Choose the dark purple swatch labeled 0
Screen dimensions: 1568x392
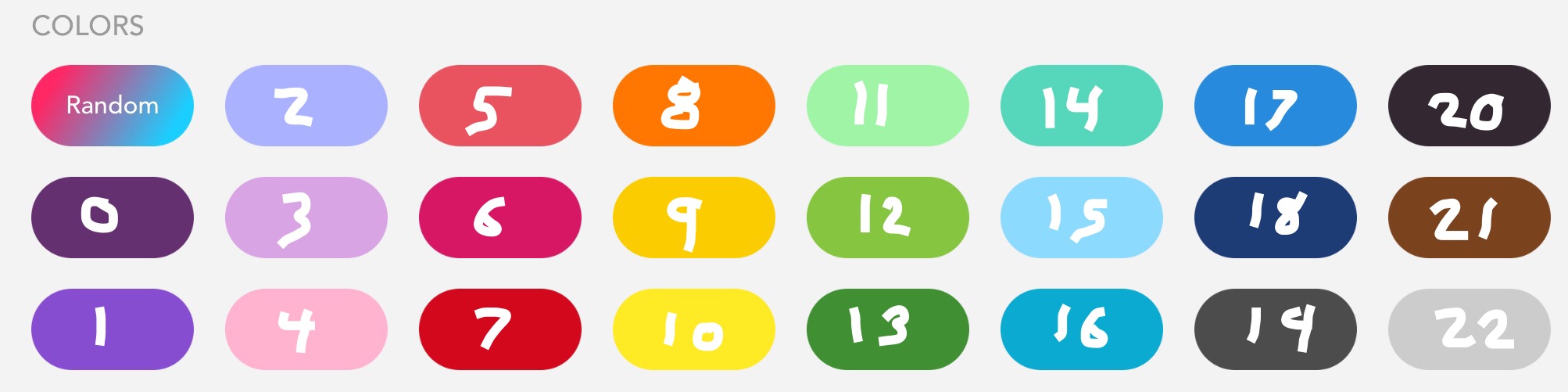pyautogui.click(x=113, y=218)
